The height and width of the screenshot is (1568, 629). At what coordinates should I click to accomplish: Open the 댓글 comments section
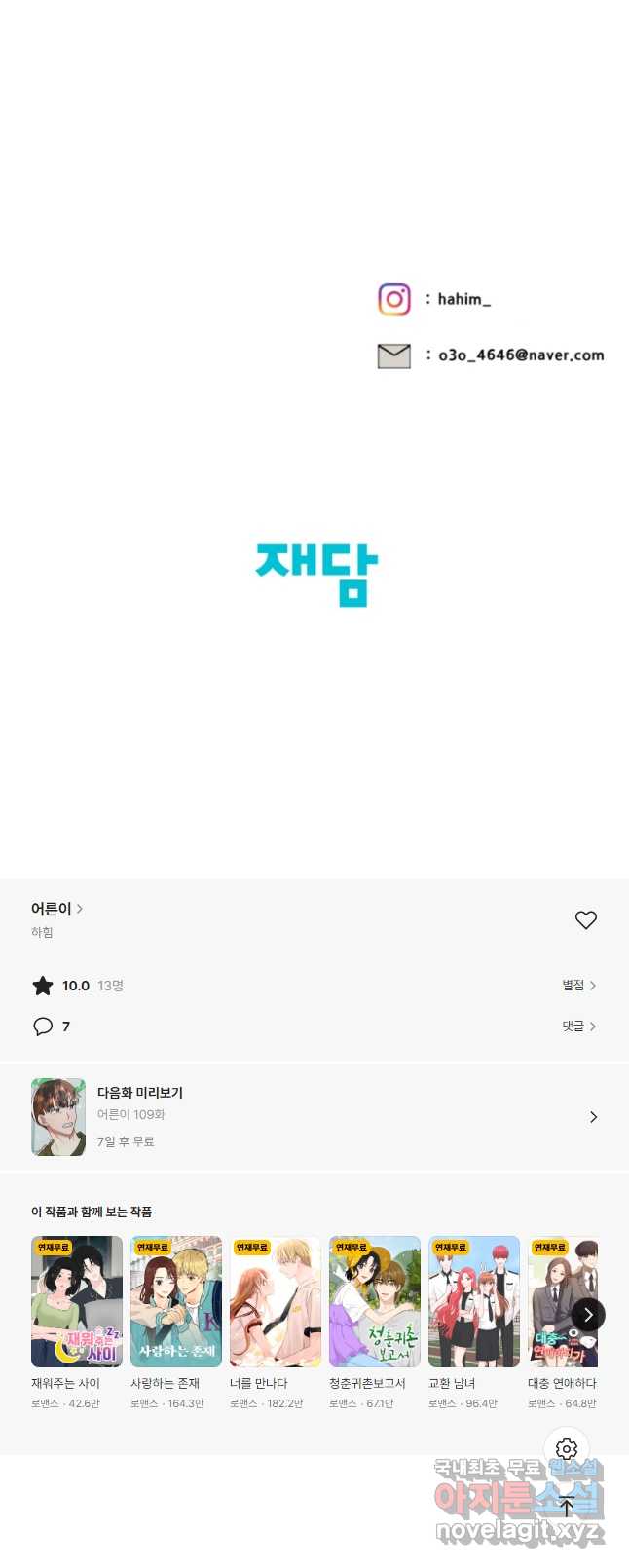(578, 1027)
